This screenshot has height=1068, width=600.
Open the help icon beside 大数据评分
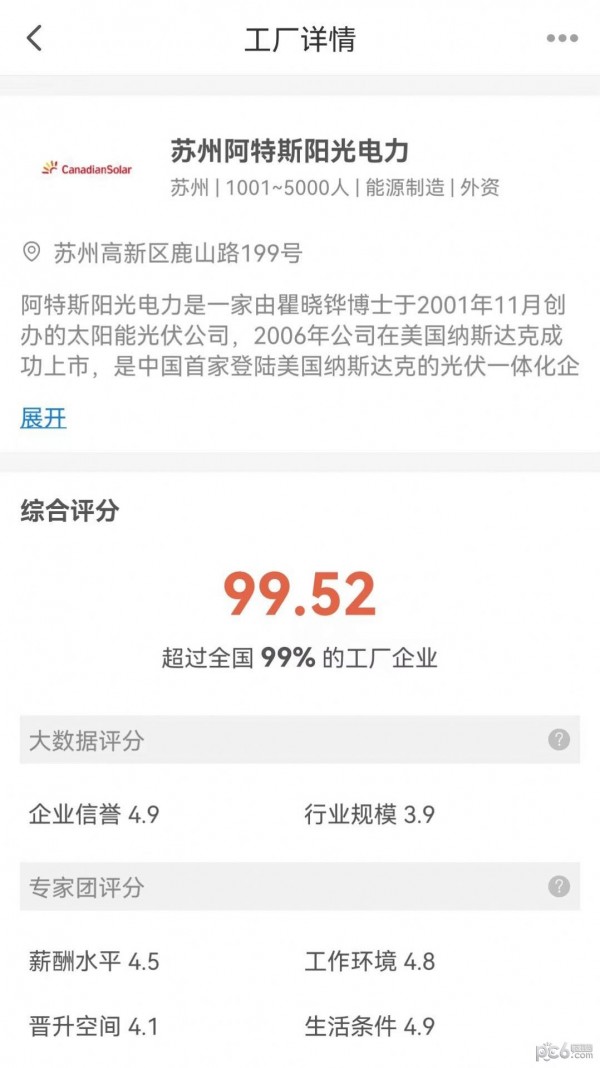tap(559, 740)
